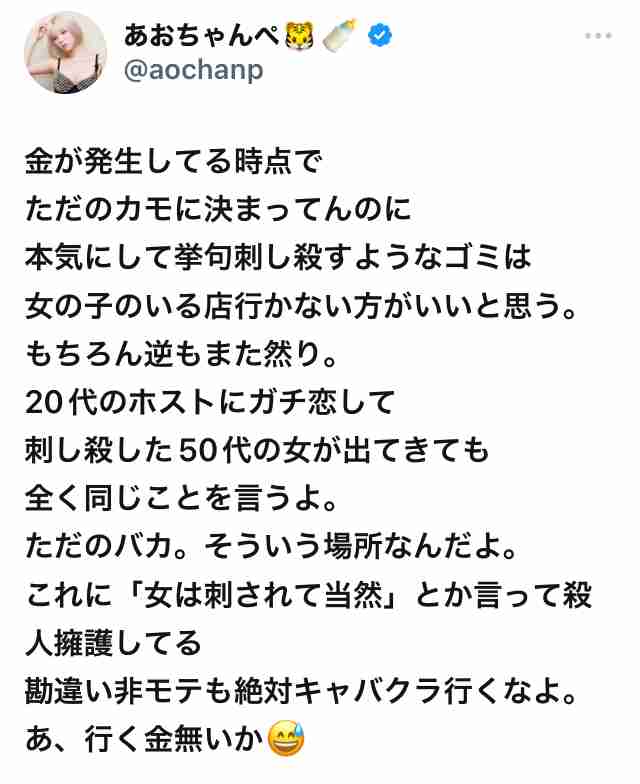
Task: Visit the @aochanp profile handle
Action: click(193, 71)
